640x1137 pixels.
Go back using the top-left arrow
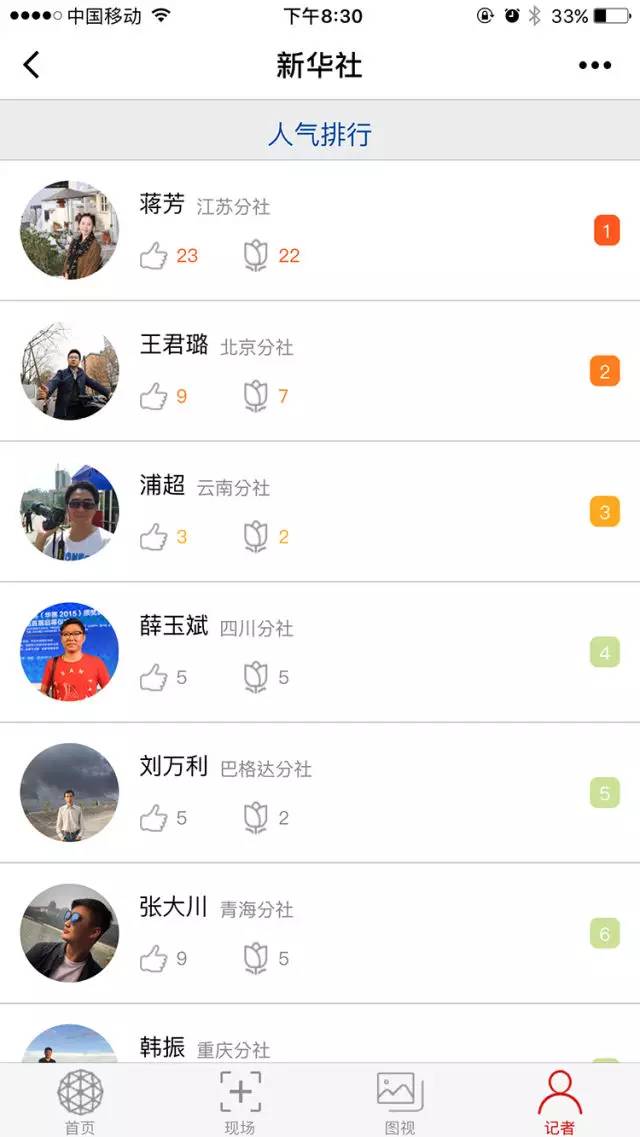32,66
